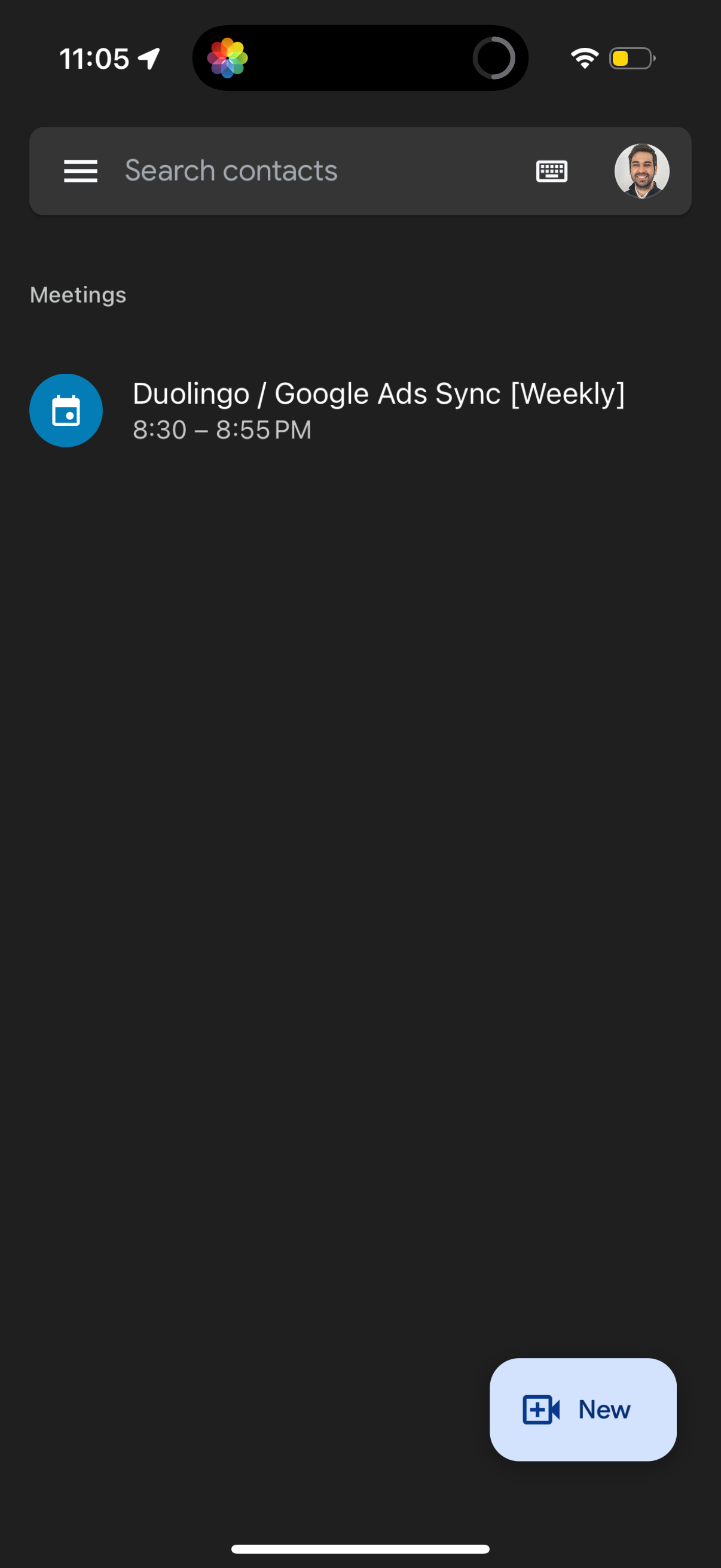Tap the Wi-Fi indicator in the status bar

[583, 57]
